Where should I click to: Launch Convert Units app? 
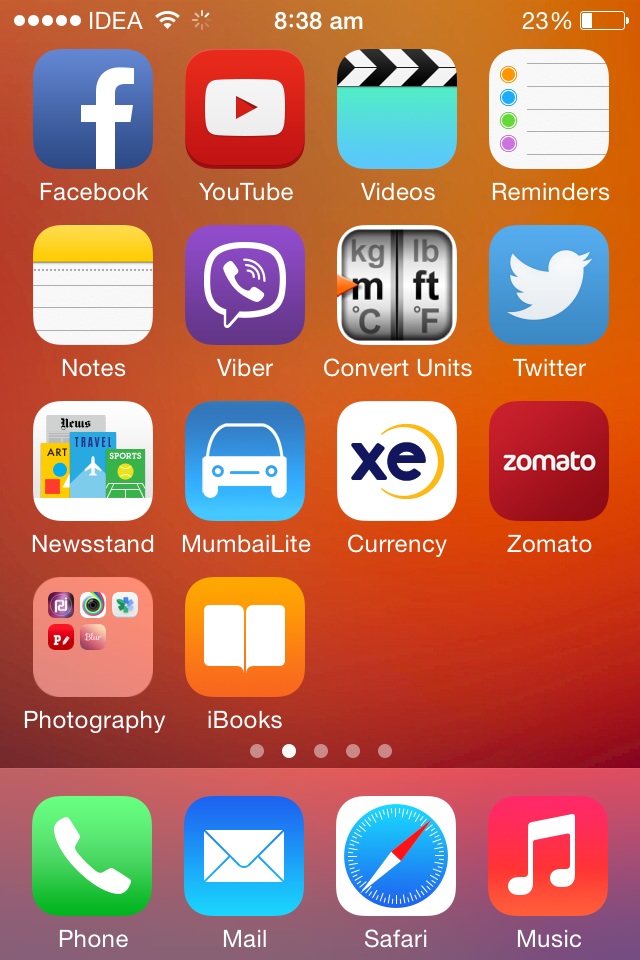click(397, 285)
